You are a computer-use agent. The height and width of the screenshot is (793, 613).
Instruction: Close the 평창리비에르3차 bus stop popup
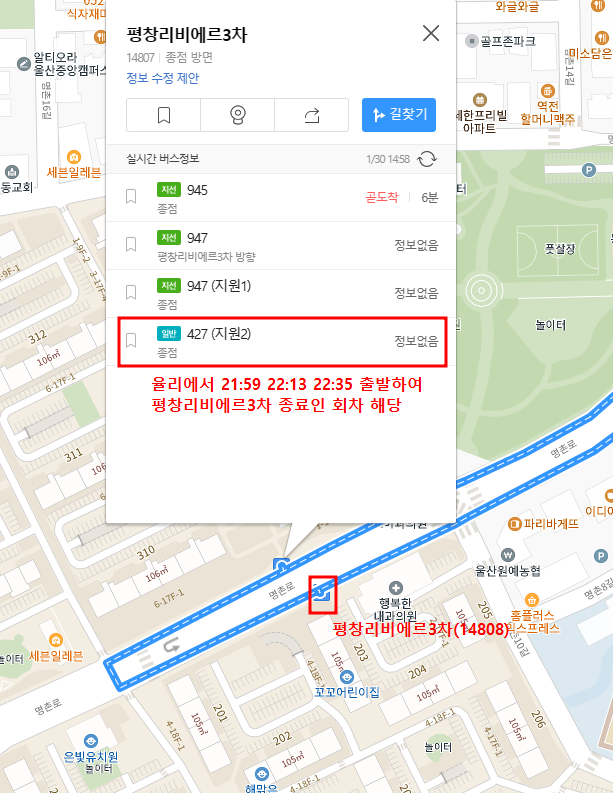(431, 33)
